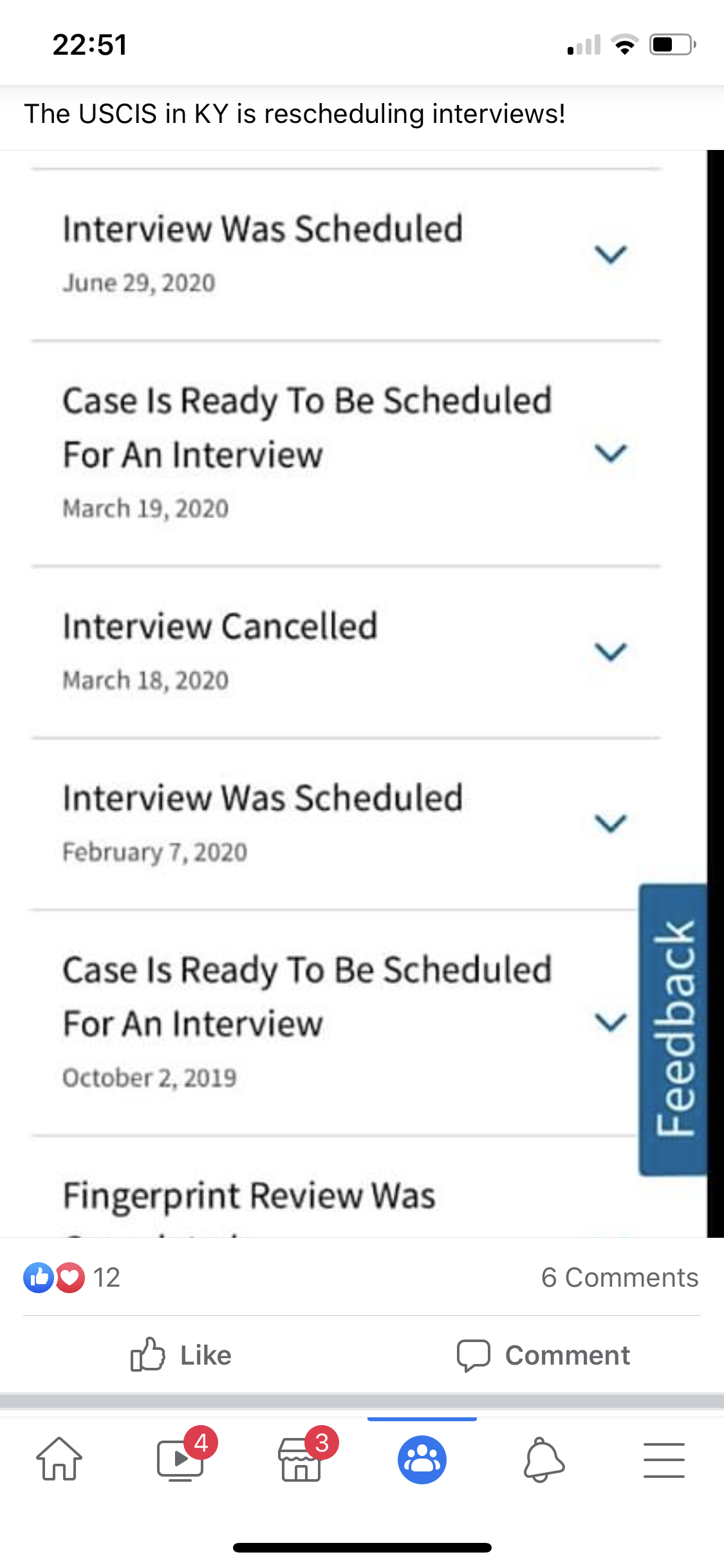The image size is (724, 1568).
Task: See who reacted with the 12 reactions
Action: (71, 1278)
